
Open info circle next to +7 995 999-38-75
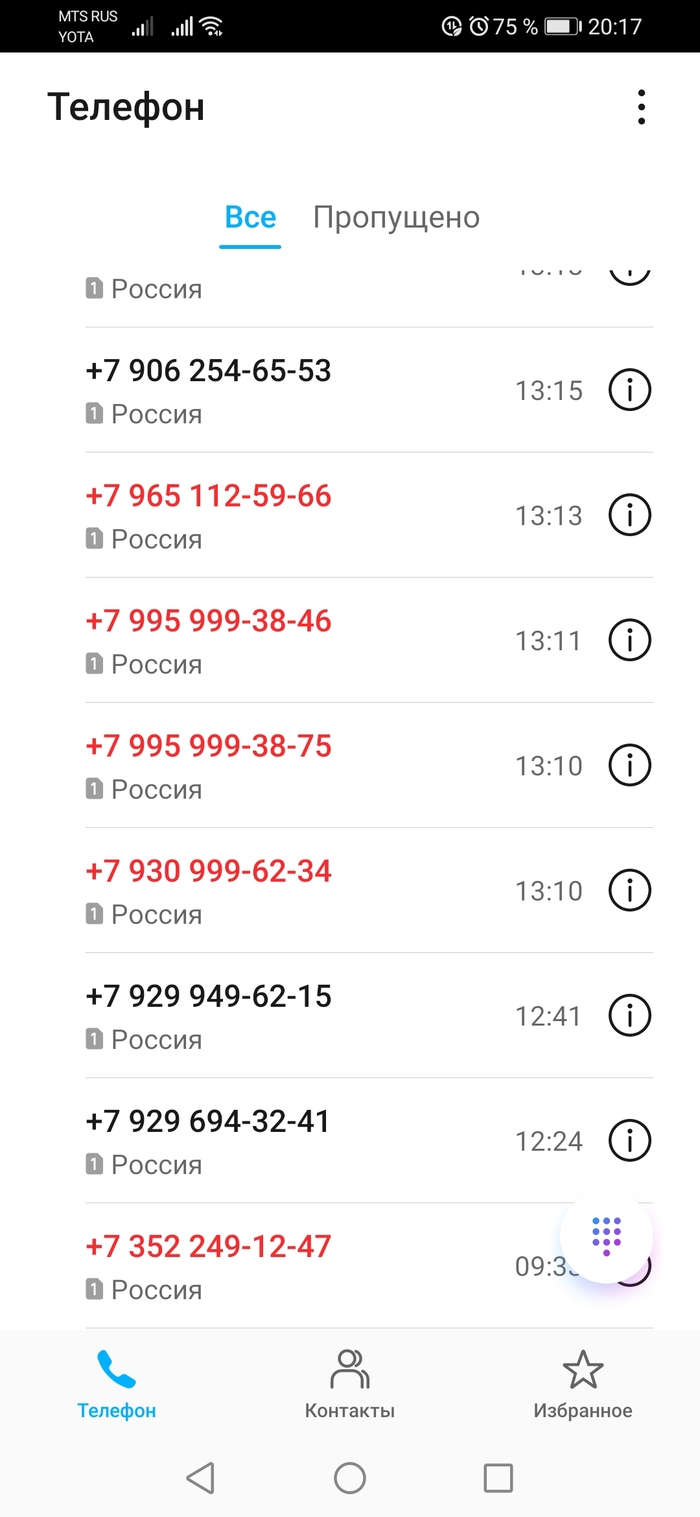tap(630, 765)
